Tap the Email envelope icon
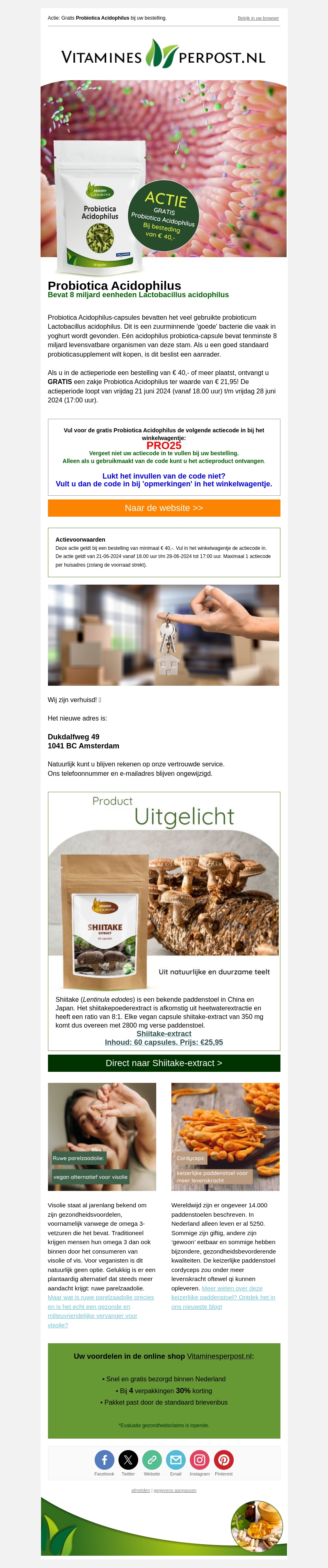 pyautogui.click(x=175, y=1460)
